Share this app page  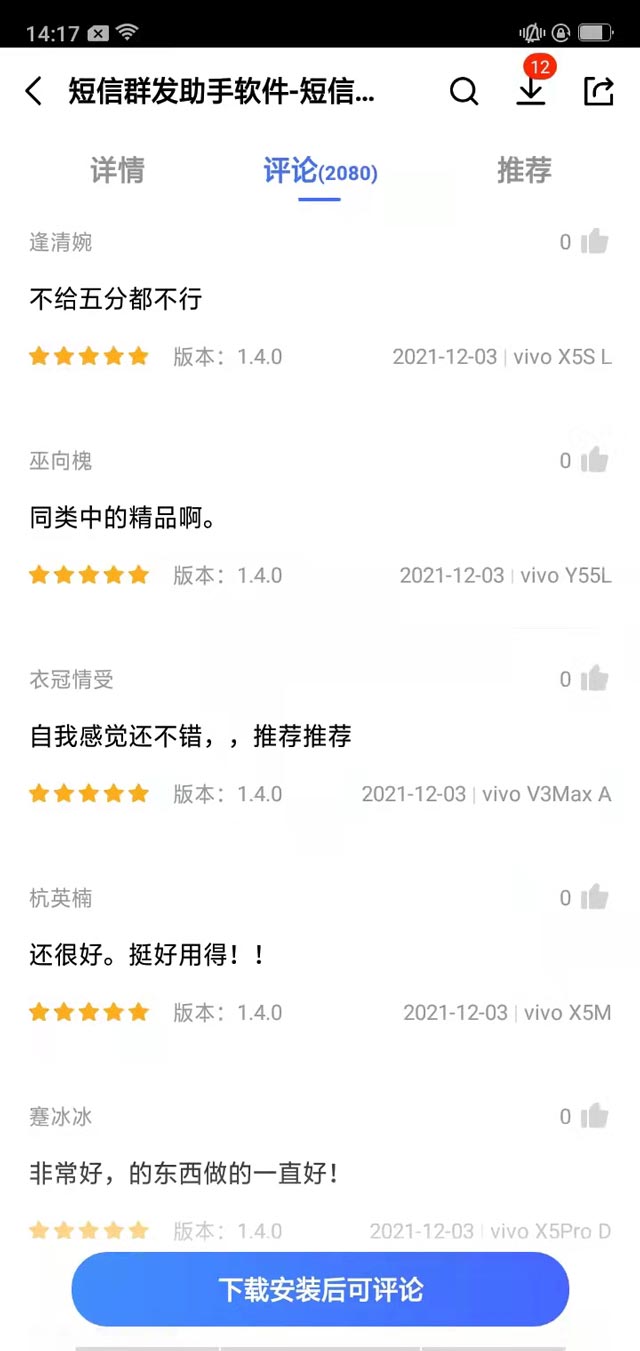click(x=598, y=92)
